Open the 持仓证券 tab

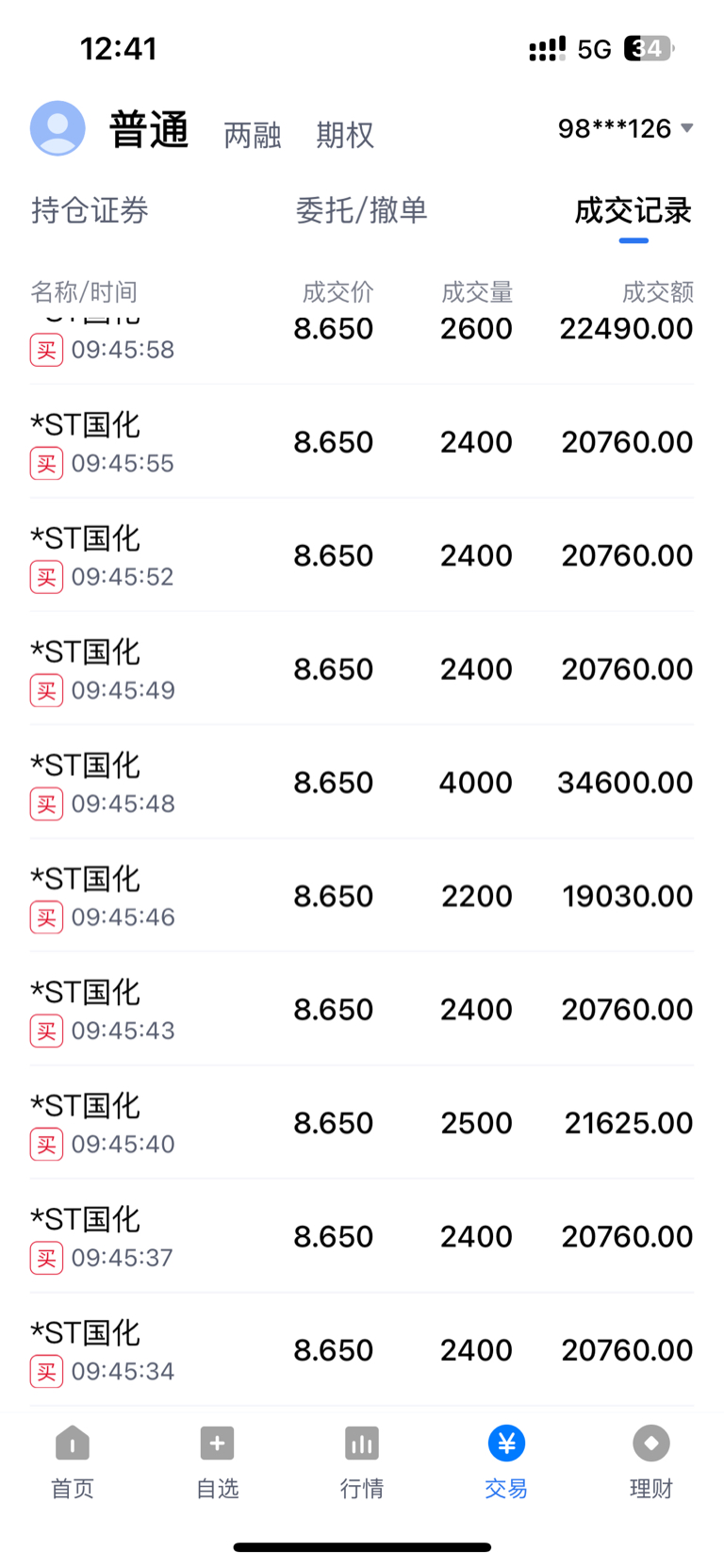[x=90, y=210]
